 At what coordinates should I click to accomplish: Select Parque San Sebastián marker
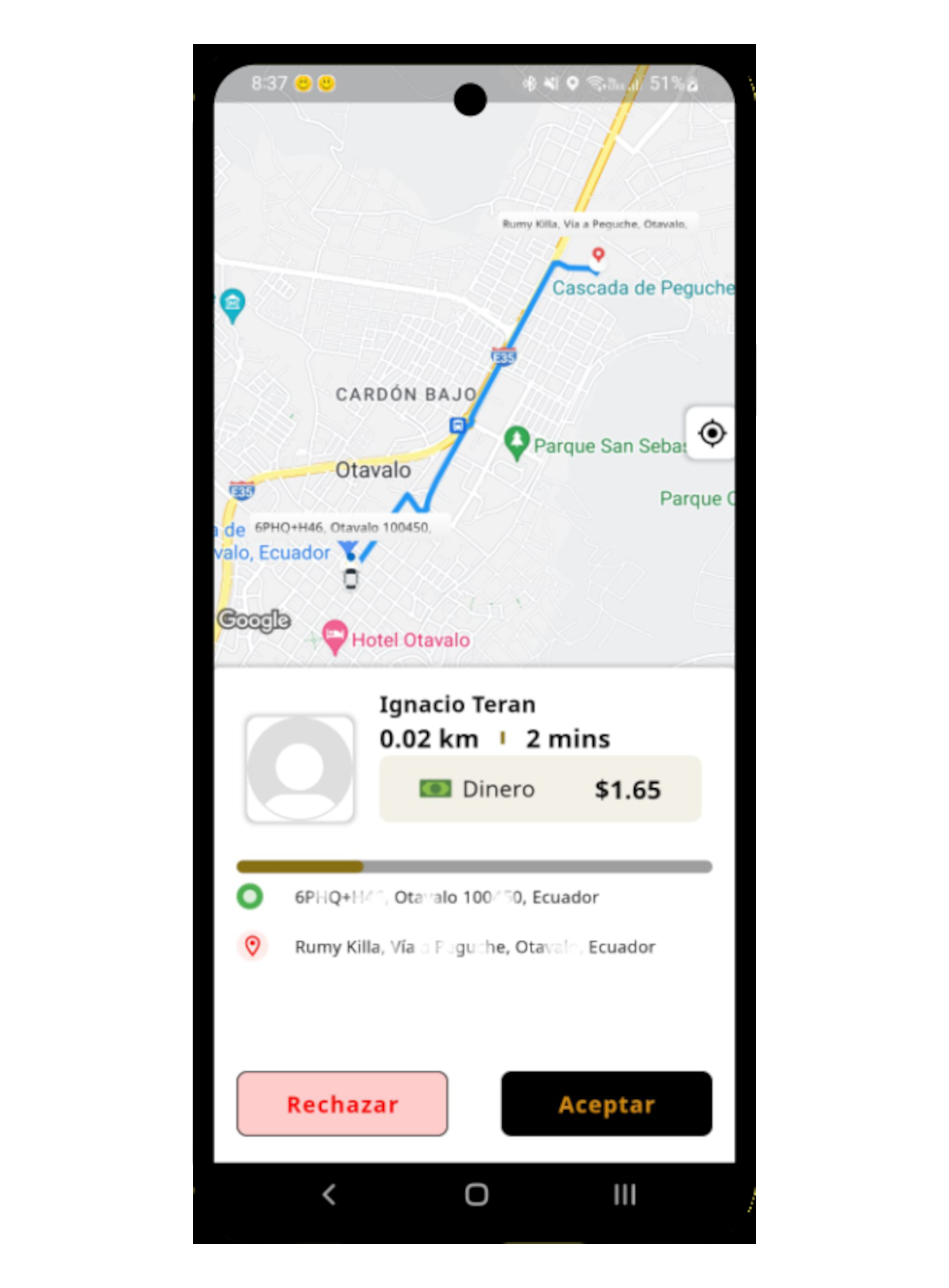click(x=516, y=442)
